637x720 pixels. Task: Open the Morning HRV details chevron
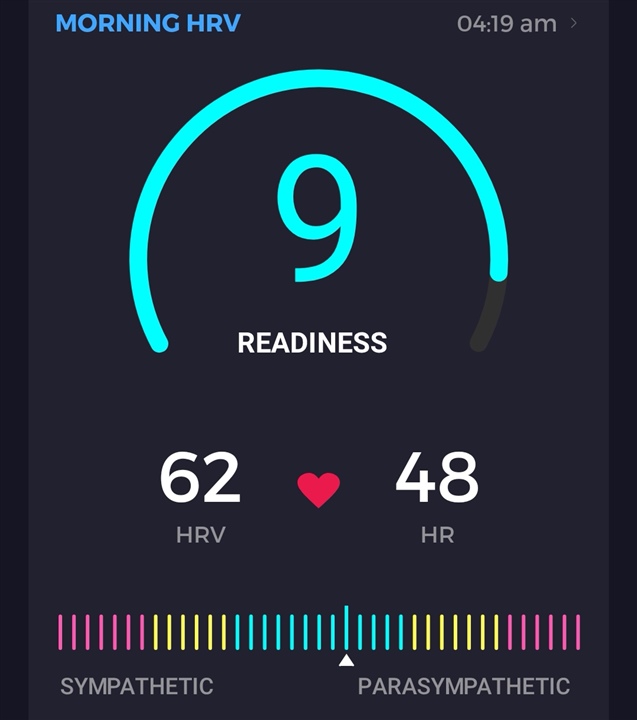(x=574, y=22)
